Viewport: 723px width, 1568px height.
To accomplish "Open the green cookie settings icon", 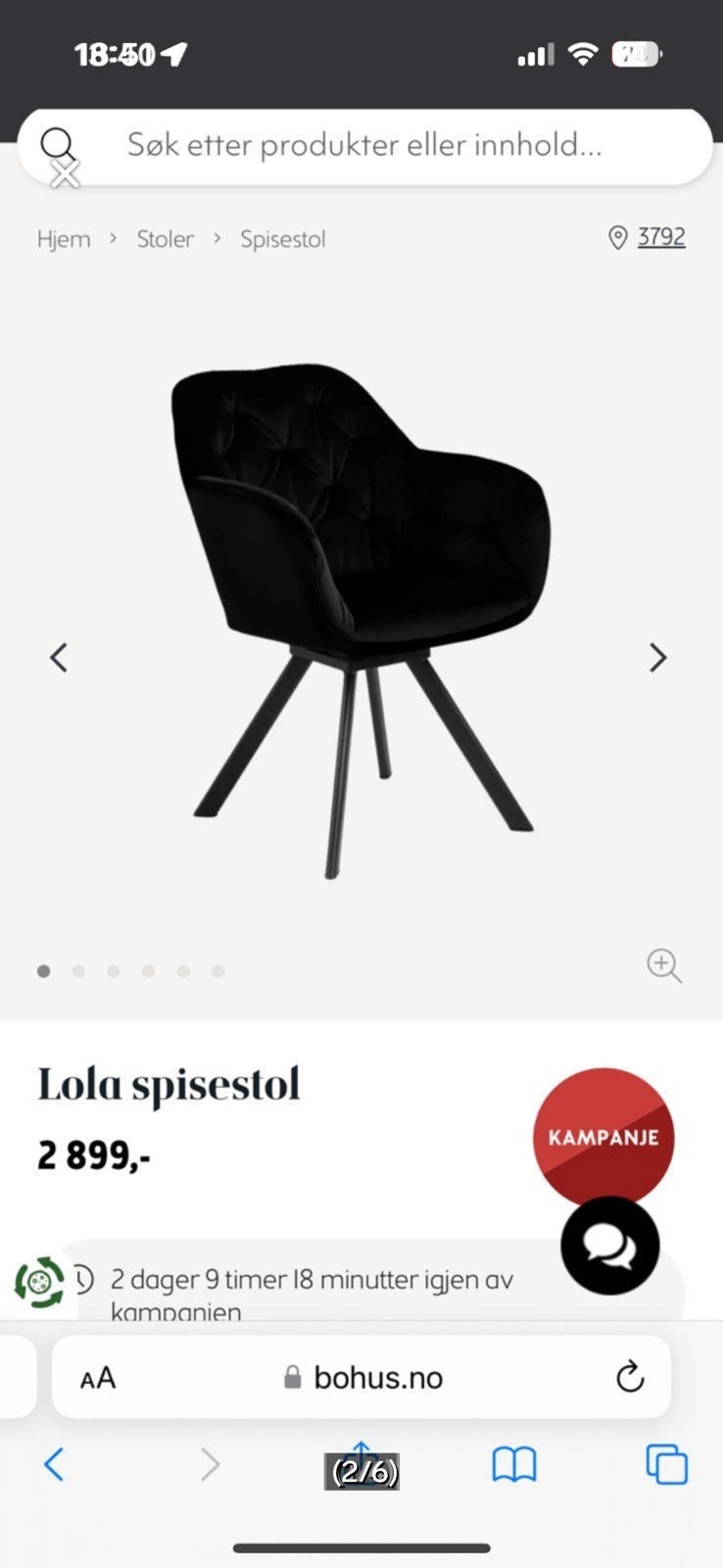I will tap(40, 1281).
